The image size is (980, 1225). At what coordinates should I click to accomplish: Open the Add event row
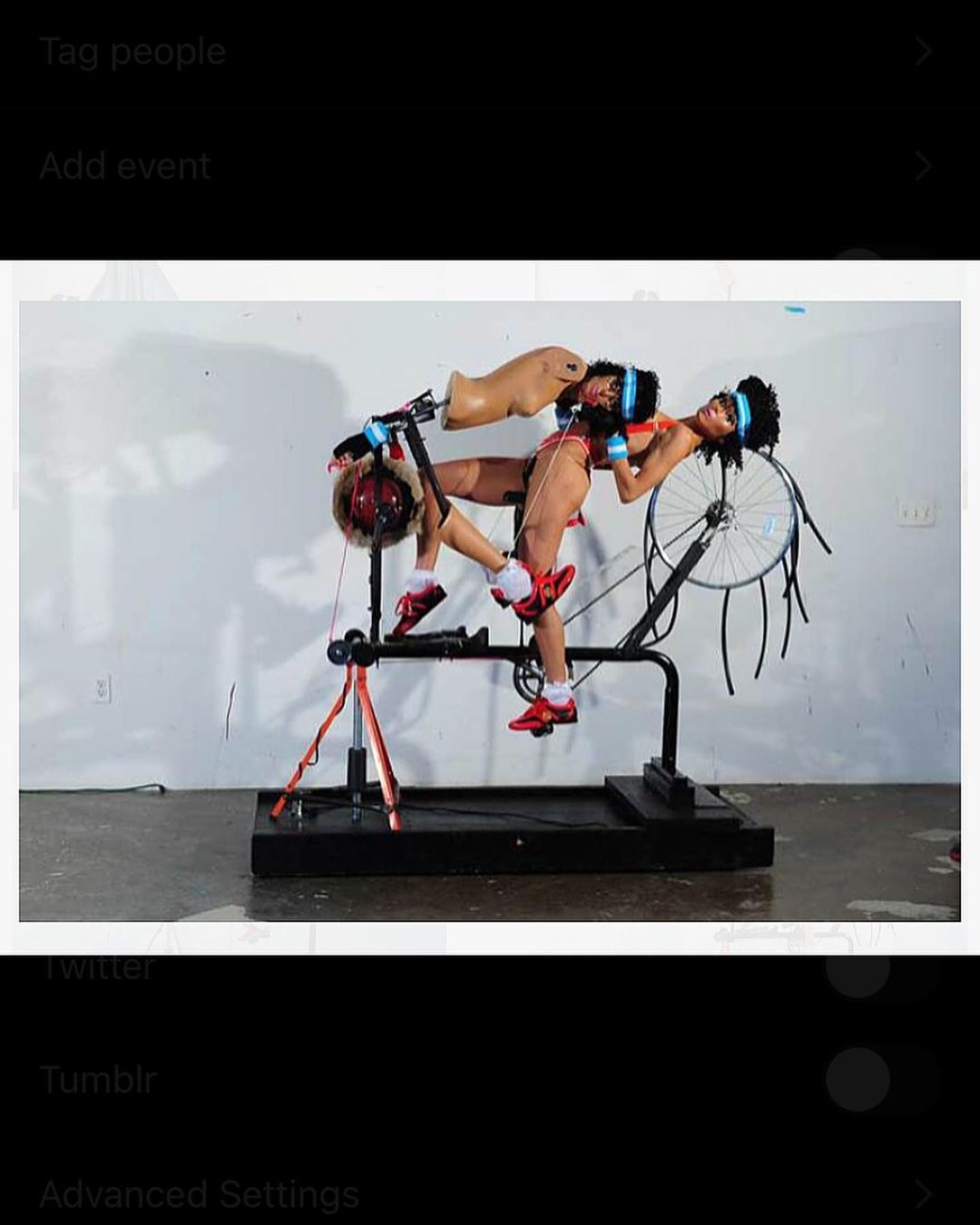tap(490, 166)
